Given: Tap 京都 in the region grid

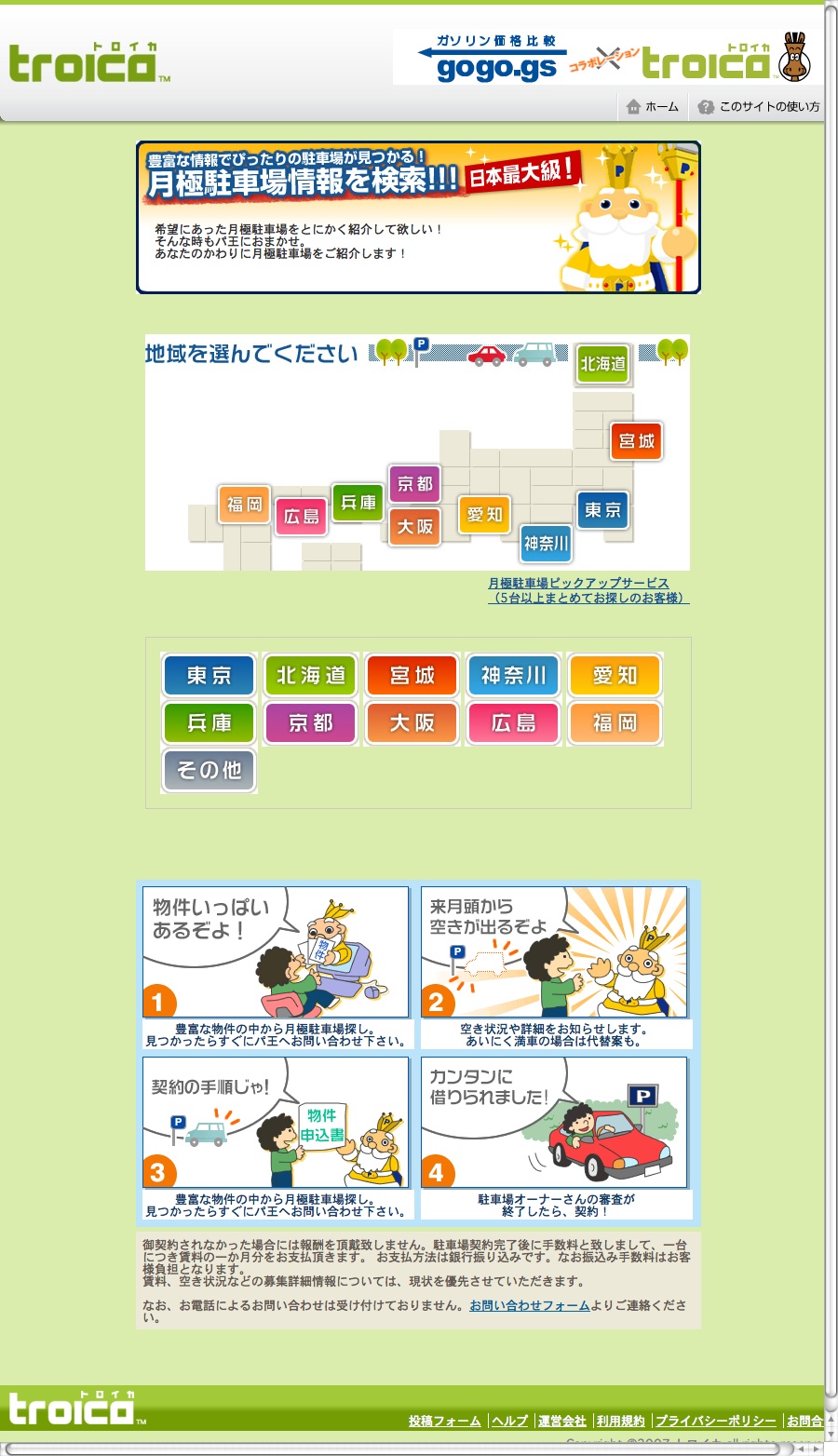Looking at the screenshot, I should (x=310, y=722).
